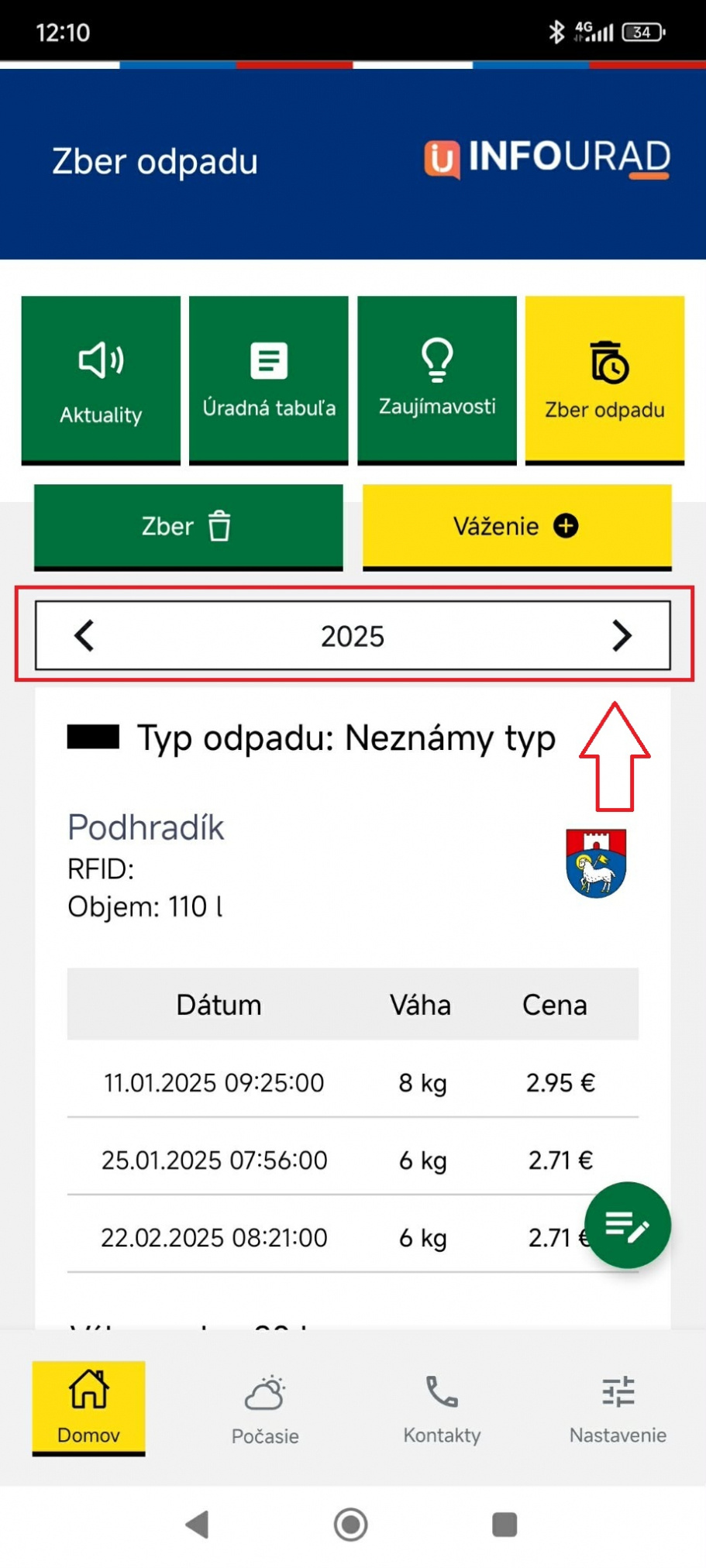Go back with system back button
Viewport: 706px width, 1568px height.
click(198, 1524)
